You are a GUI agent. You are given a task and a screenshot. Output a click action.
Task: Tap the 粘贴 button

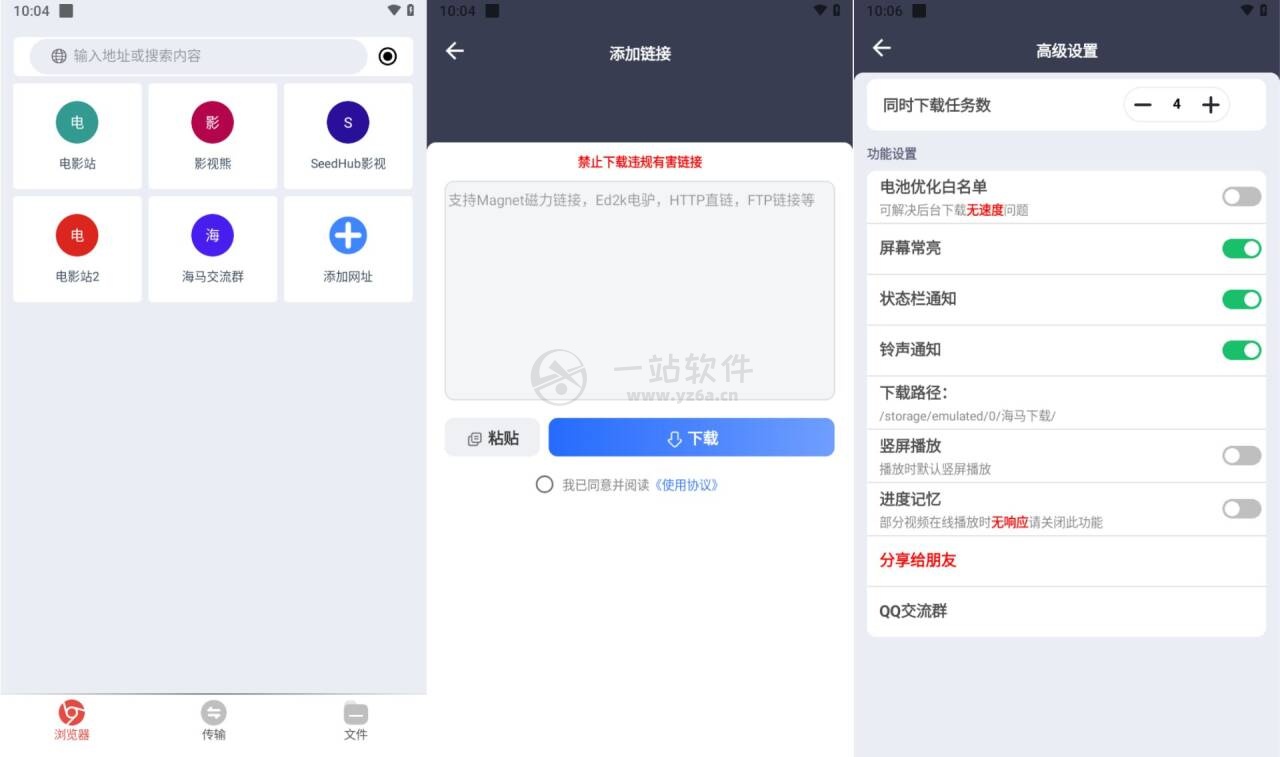[x=493, y=438]
